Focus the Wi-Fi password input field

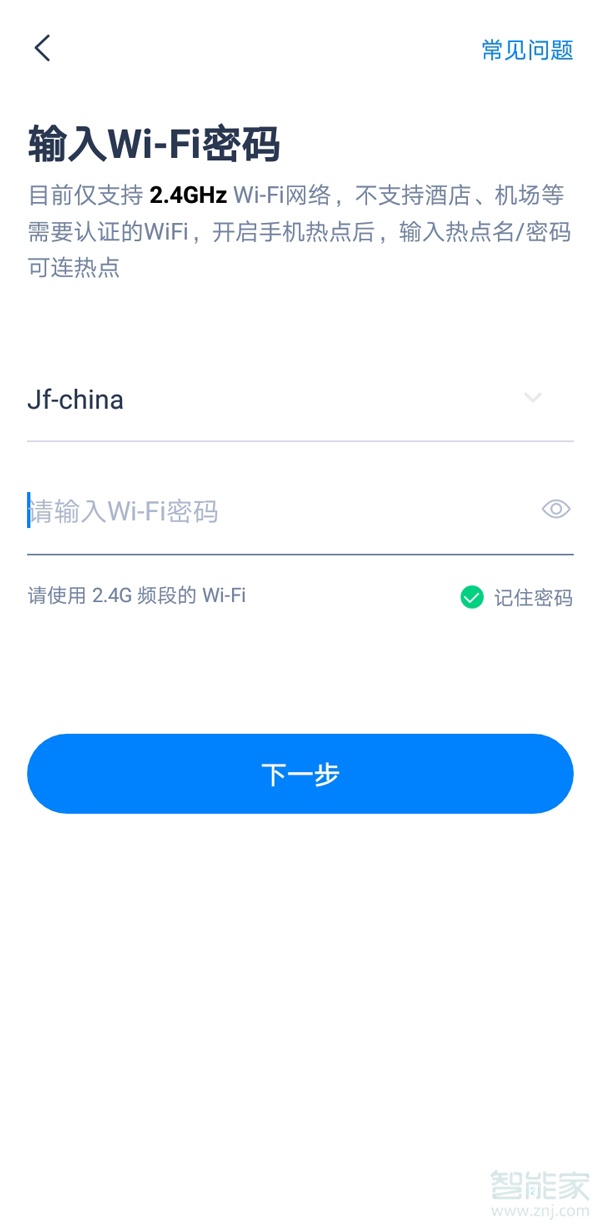point(270,512)
